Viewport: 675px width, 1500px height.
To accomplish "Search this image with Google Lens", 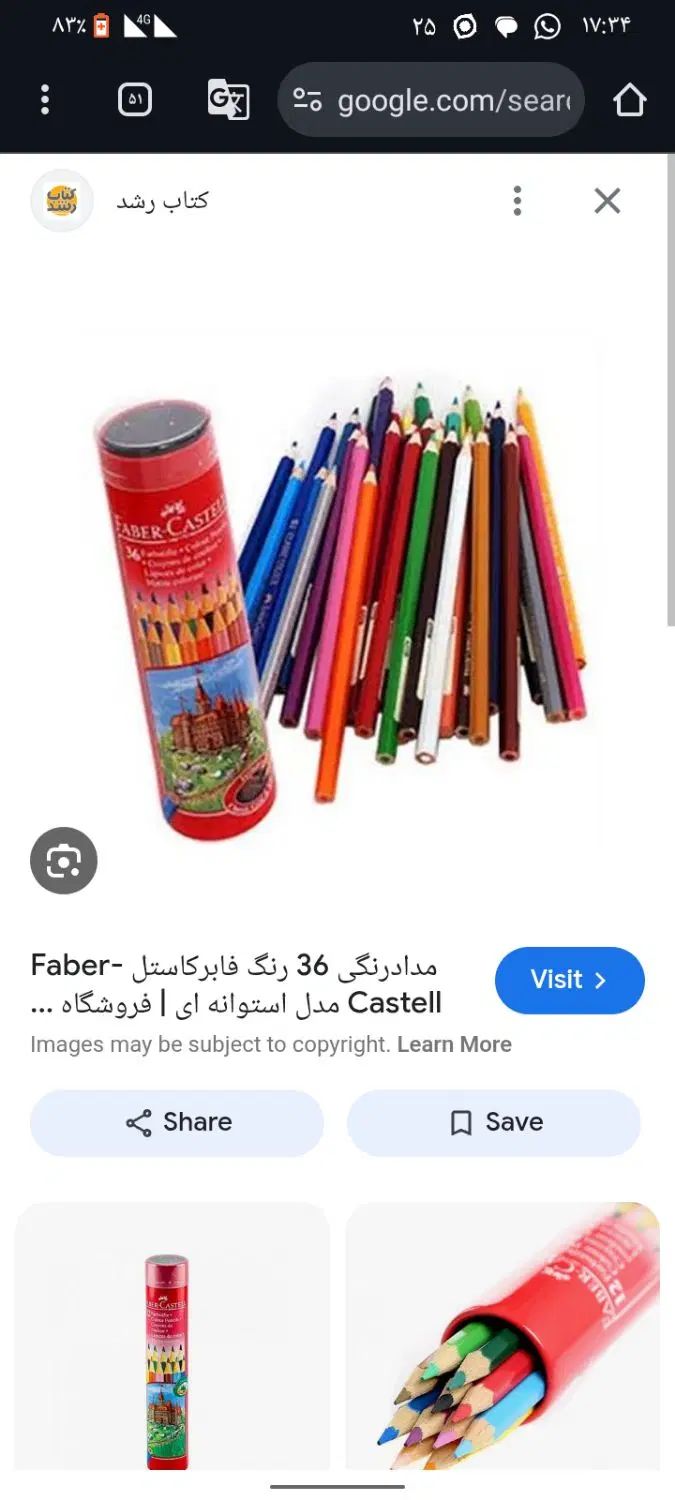I will coord(64,860).
